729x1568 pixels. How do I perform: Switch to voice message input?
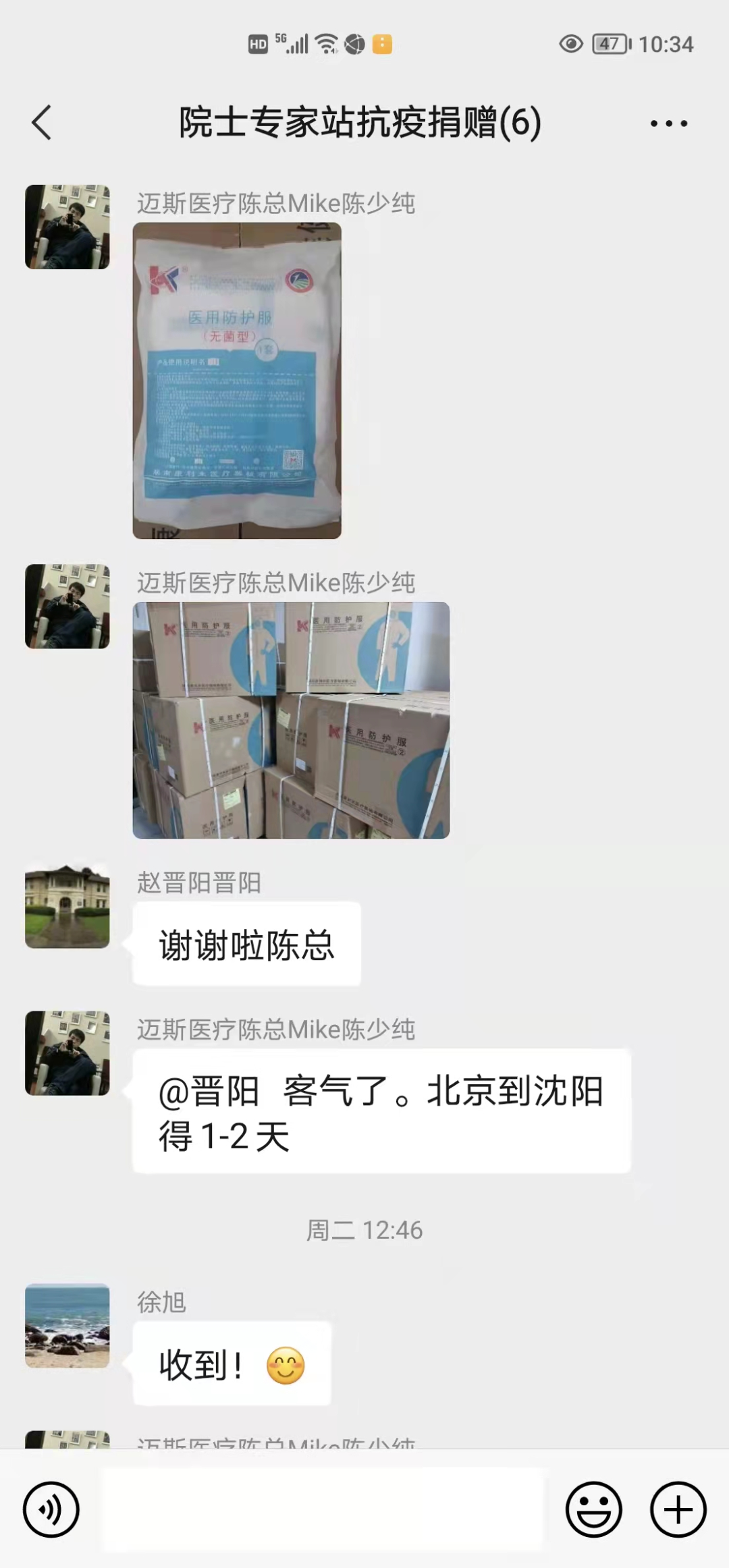51,1509
